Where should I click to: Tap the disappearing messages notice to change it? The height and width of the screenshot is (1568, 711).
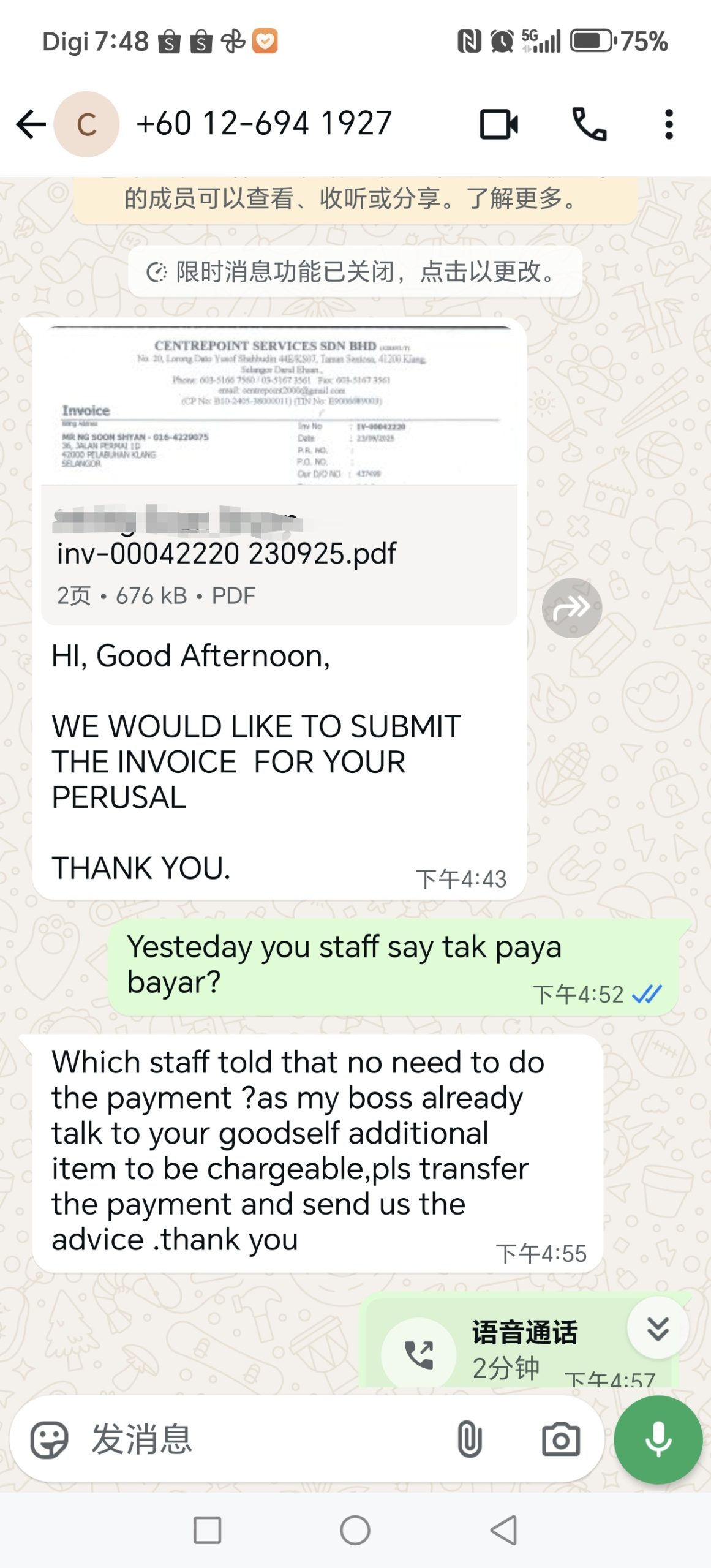355,271
